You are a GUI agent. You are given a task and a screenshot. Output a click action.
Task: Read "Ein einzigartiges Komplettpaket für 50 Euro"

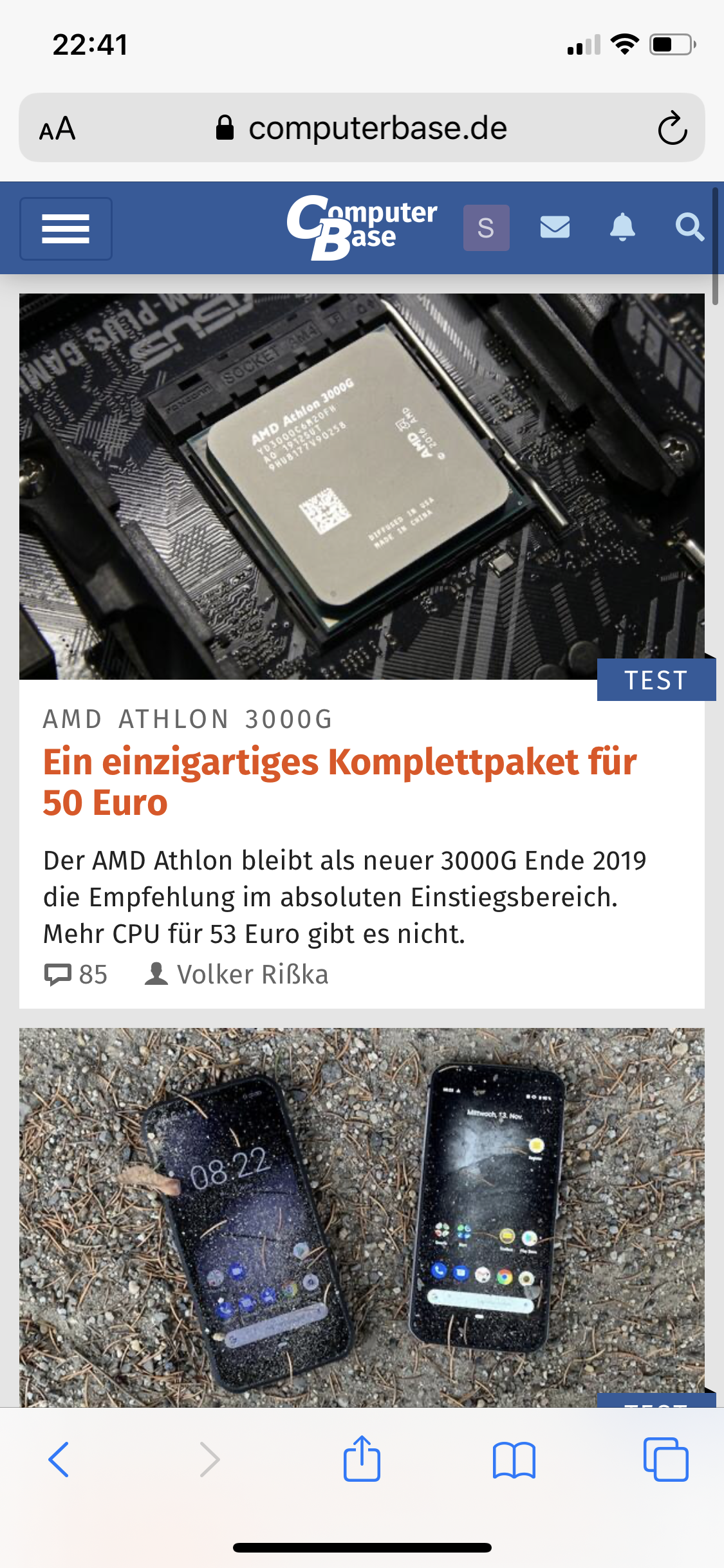[x=340, y=781]
